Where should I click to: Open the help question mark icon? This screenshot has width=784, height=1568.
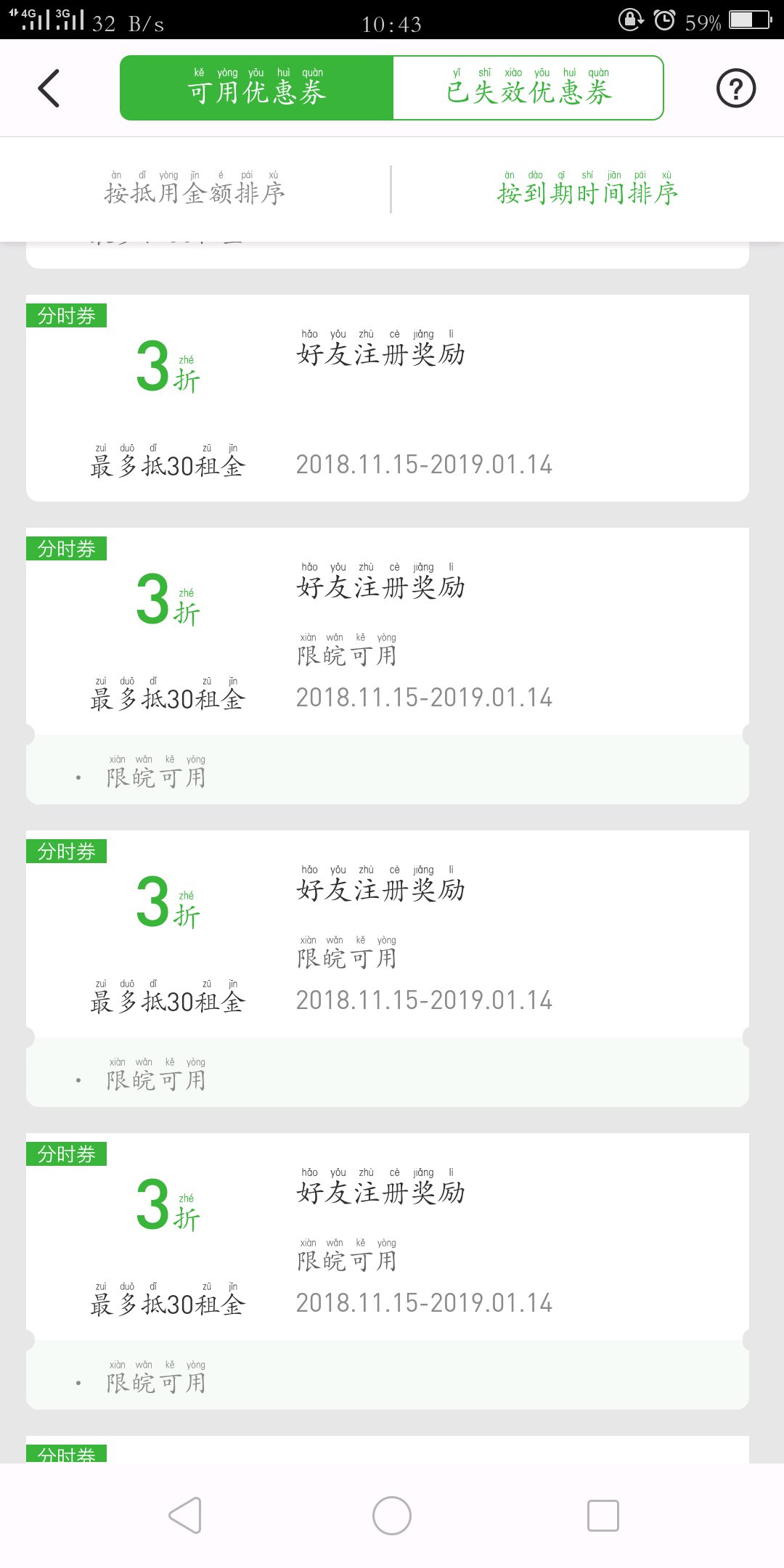pos(735,89)
